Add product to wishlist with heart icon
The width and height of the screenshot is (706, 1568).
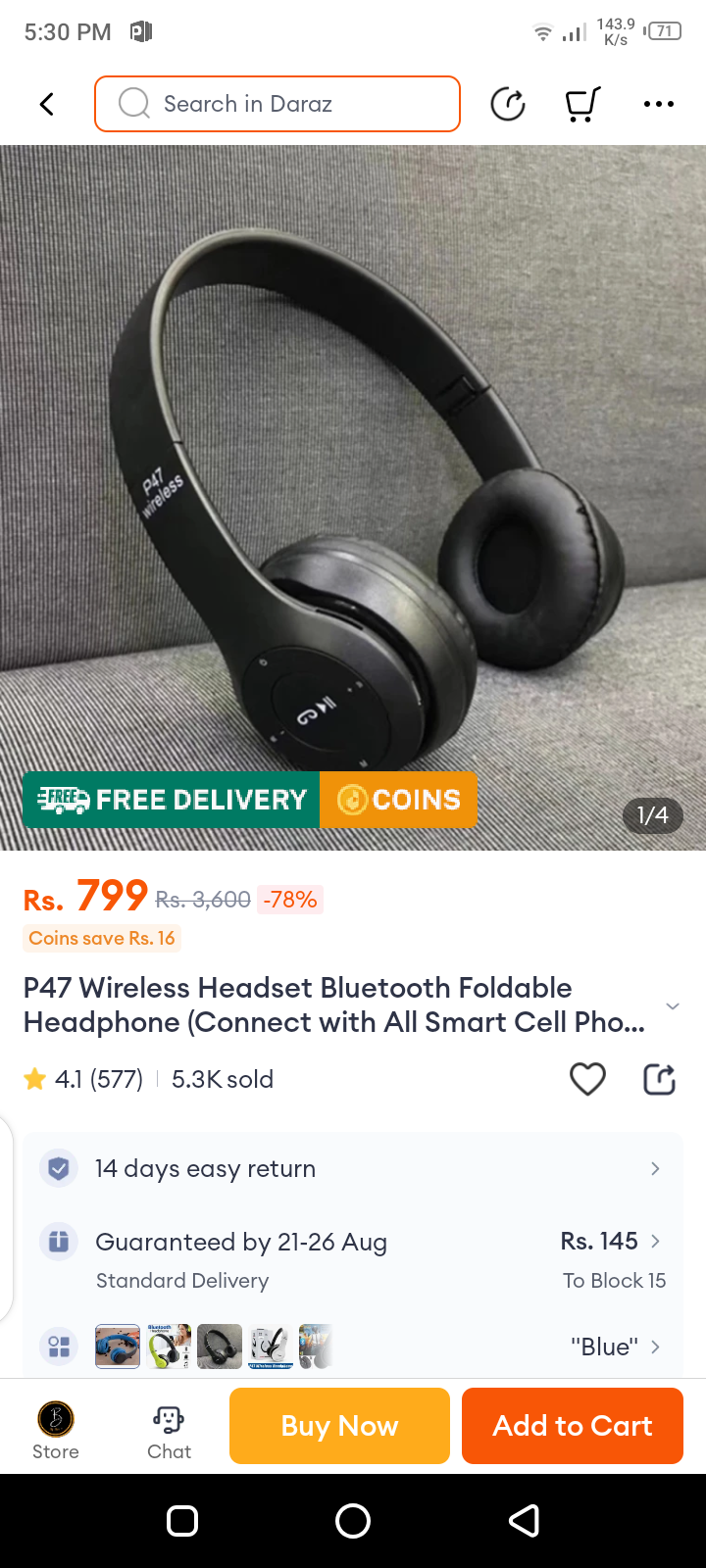point(587,1079)
